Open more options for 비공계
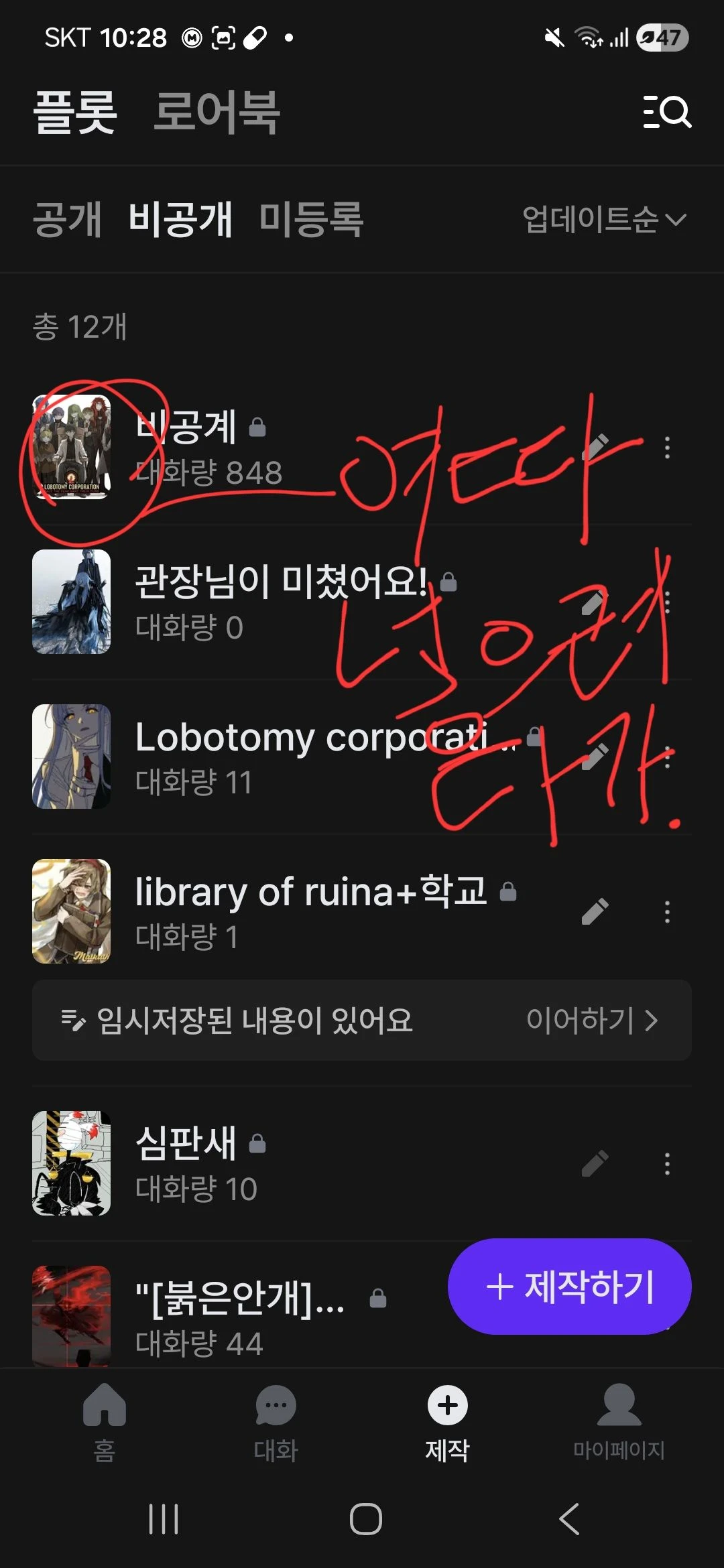This screenshot has width=724, height=1568. [x=667, y=447]
